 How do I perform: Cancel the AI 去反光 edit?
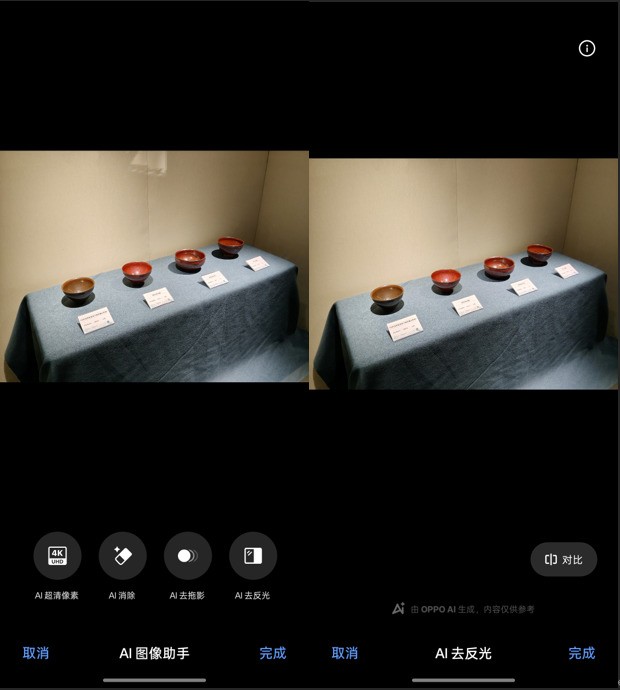[x=345, y=653]
